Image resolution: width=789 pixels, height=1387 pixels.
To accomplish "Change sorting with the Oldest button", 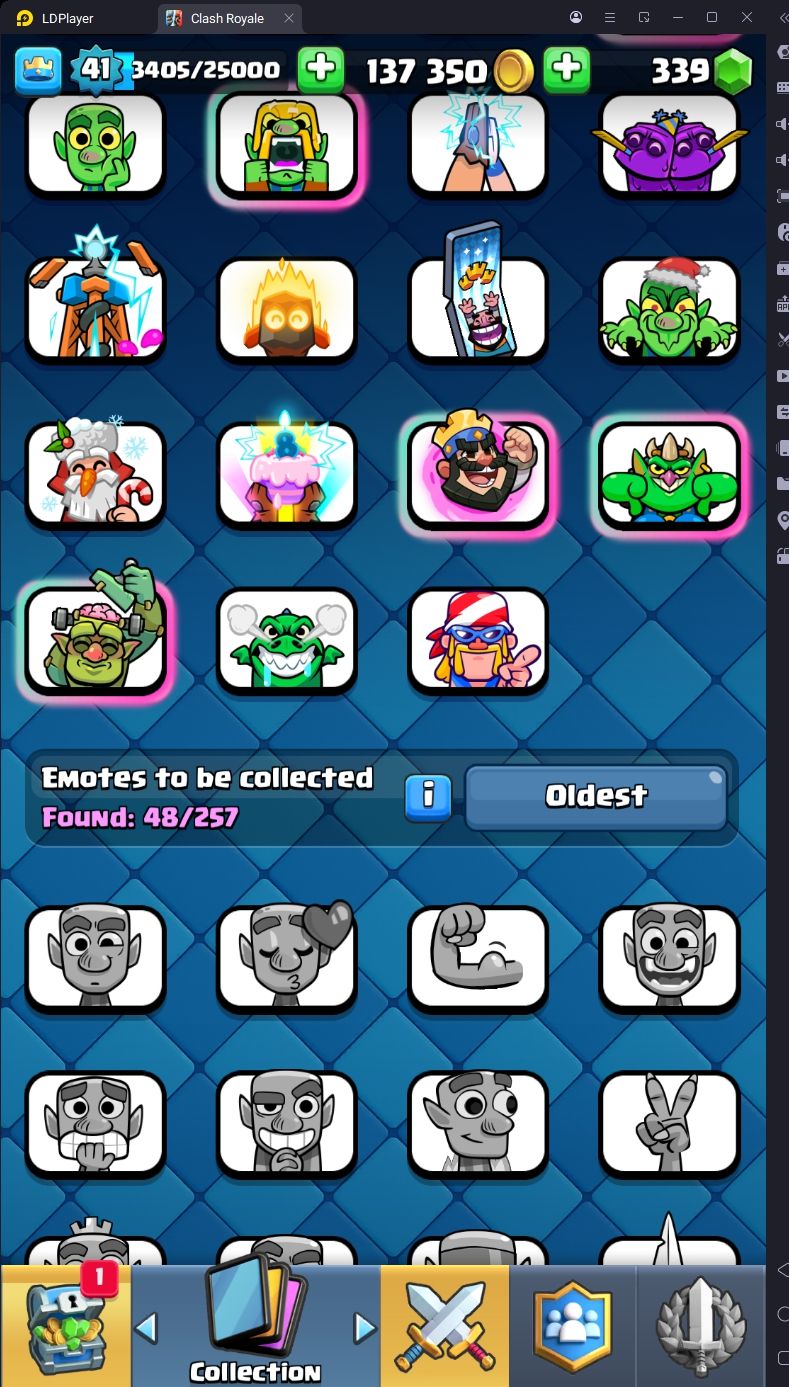I will [596, 796].
